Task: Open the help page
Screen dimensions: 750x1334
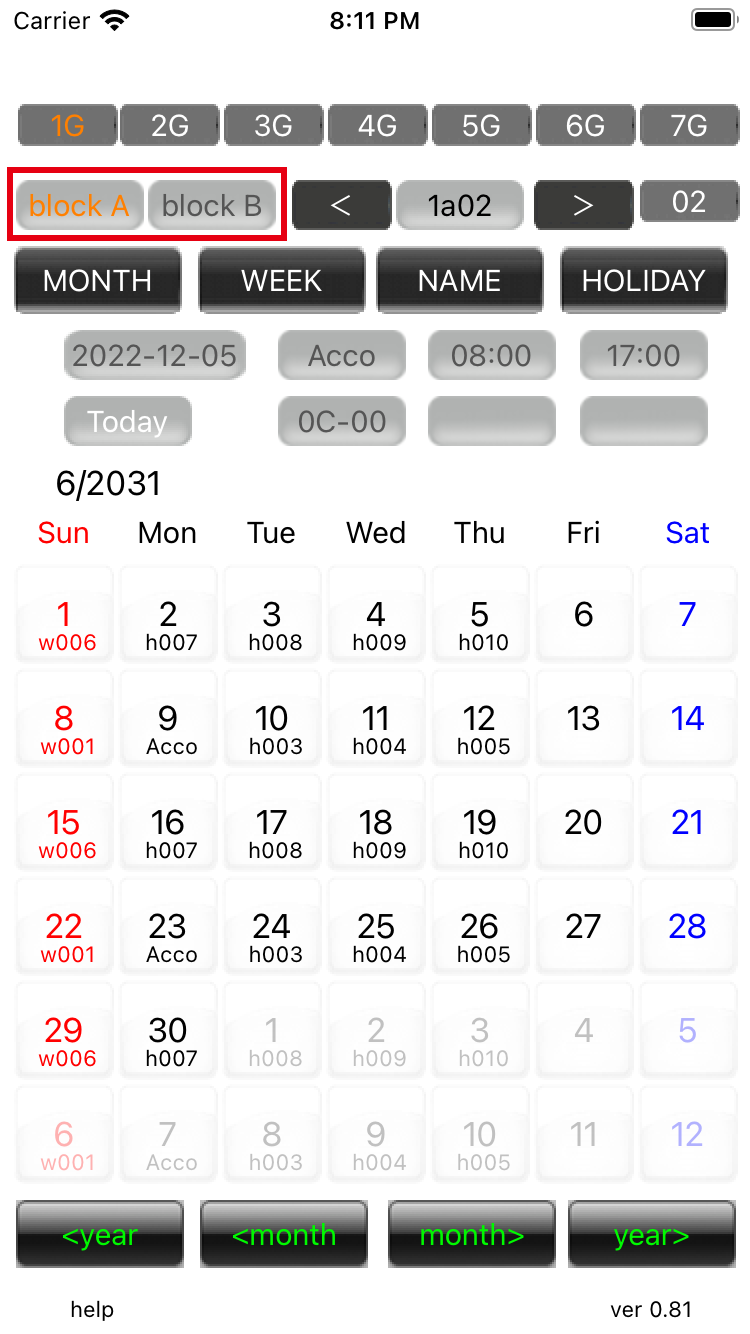Action: point(92,1309)
